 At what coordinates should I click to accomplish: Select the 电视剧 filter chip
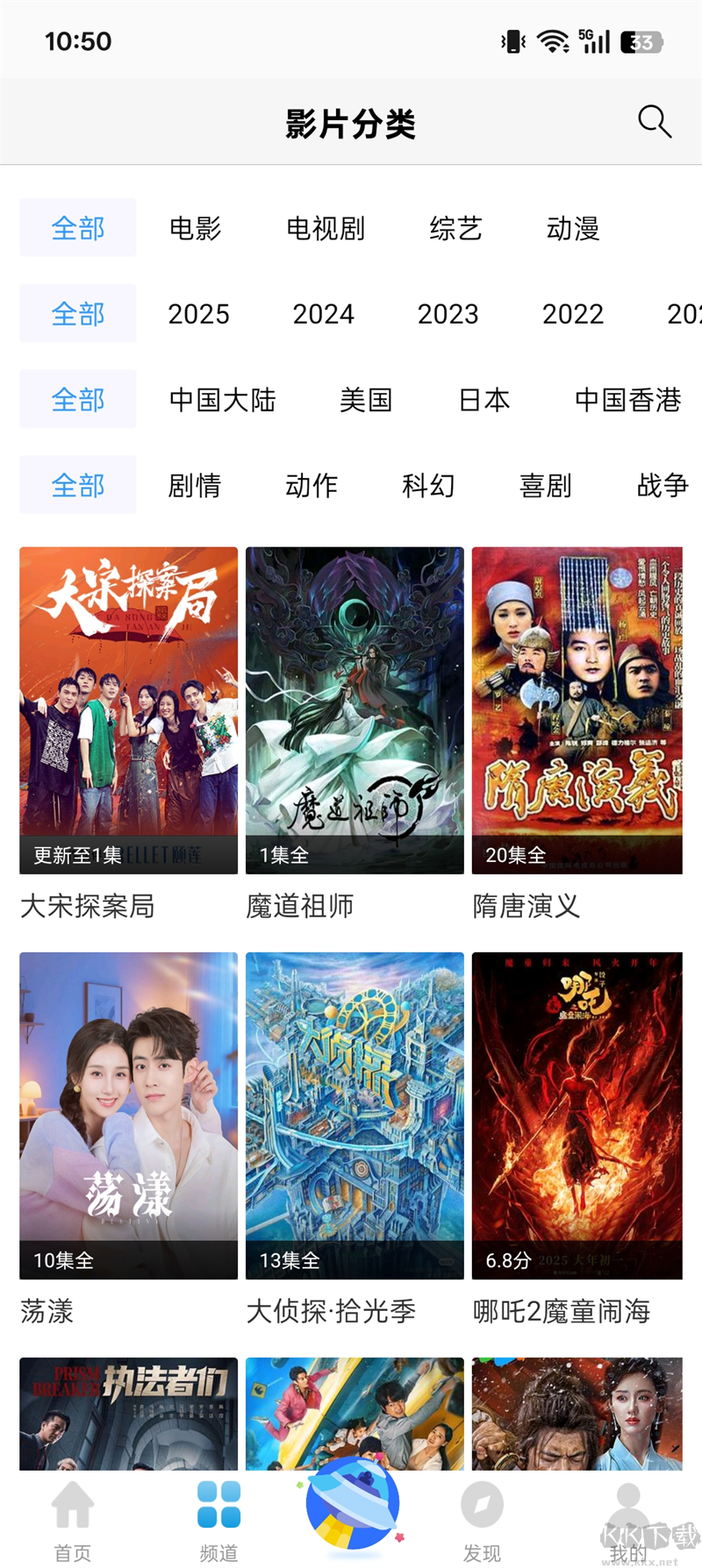pyautogui.click(x=326, y=229)
